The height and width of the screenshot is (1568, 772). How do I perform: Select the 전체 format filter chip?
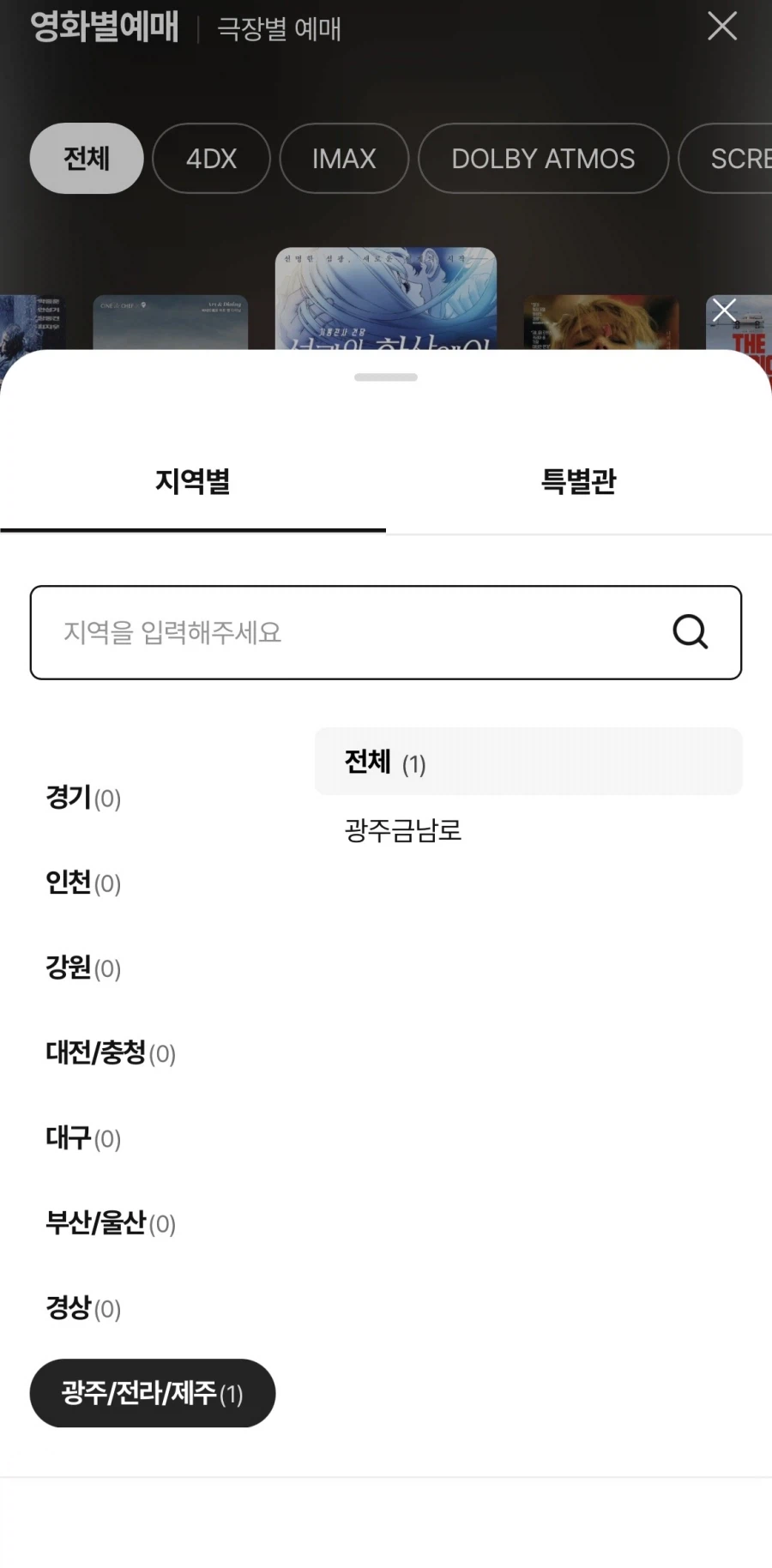tap(86, 159)
